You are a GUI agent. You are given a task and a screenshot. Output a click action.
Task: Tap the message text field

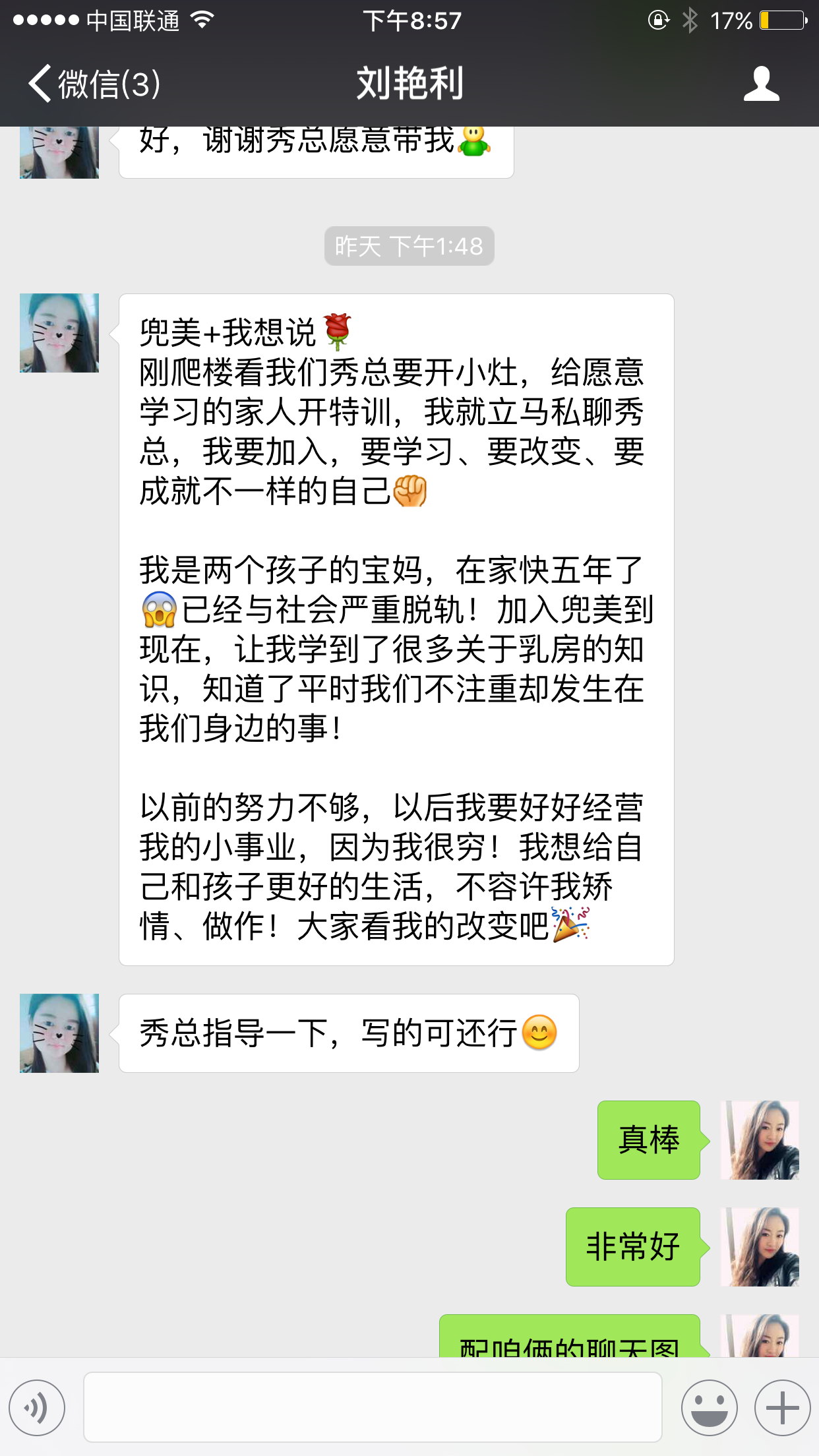373,1408
